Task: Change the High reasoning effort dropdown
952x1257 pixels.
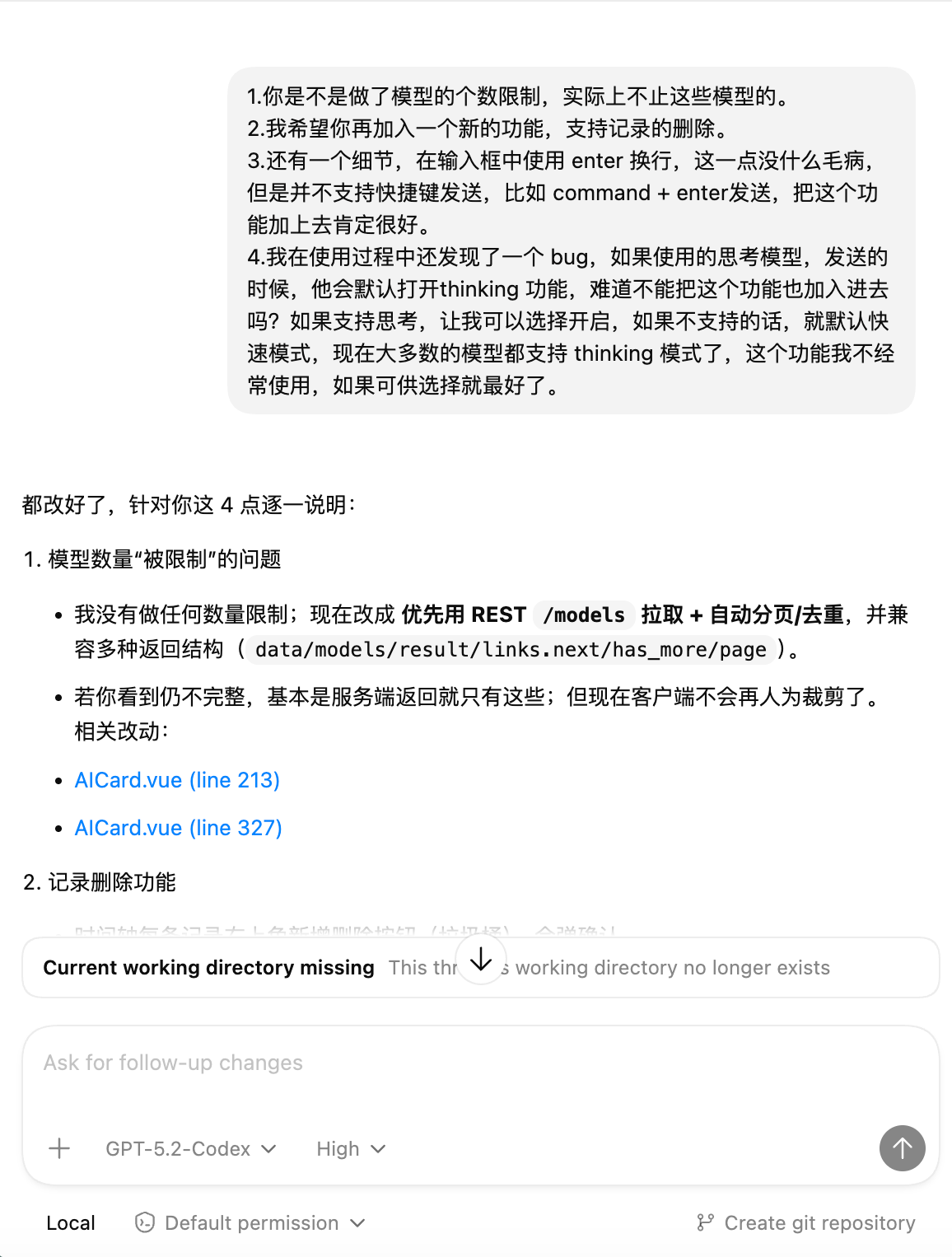Action: pos(351,1149)
